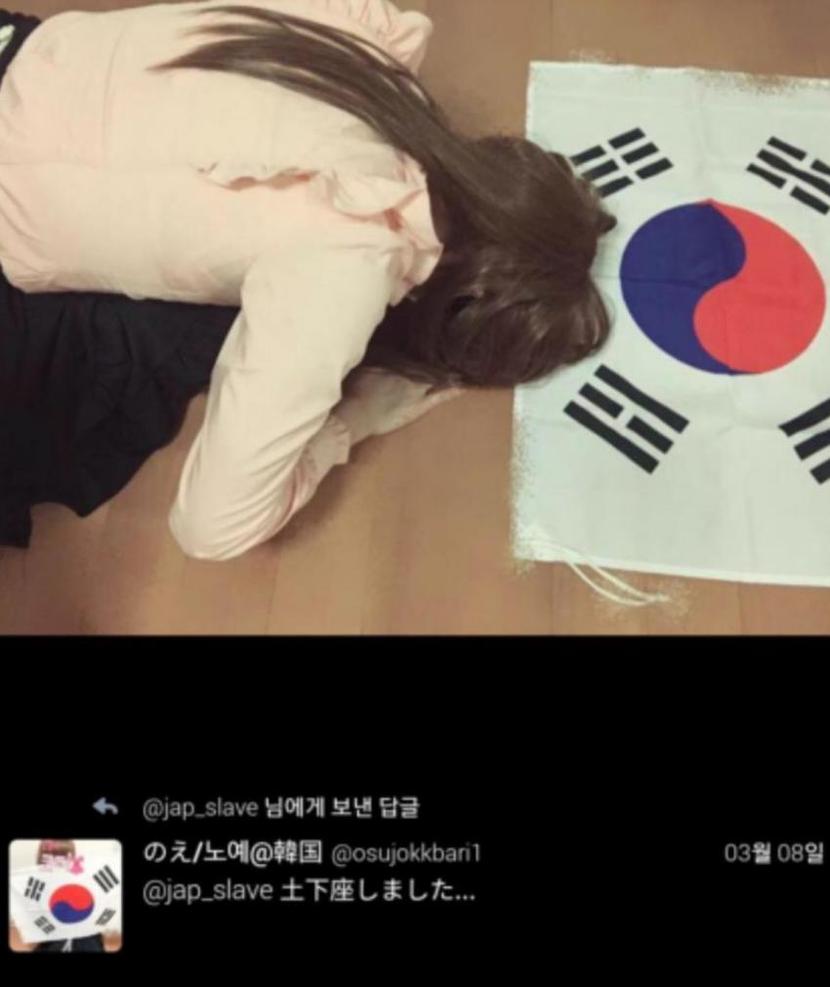Tap the @jap_slave handle in the reply header
This screenshot has height=987, width=830.
pyautogui.click(x=201, y=808)
